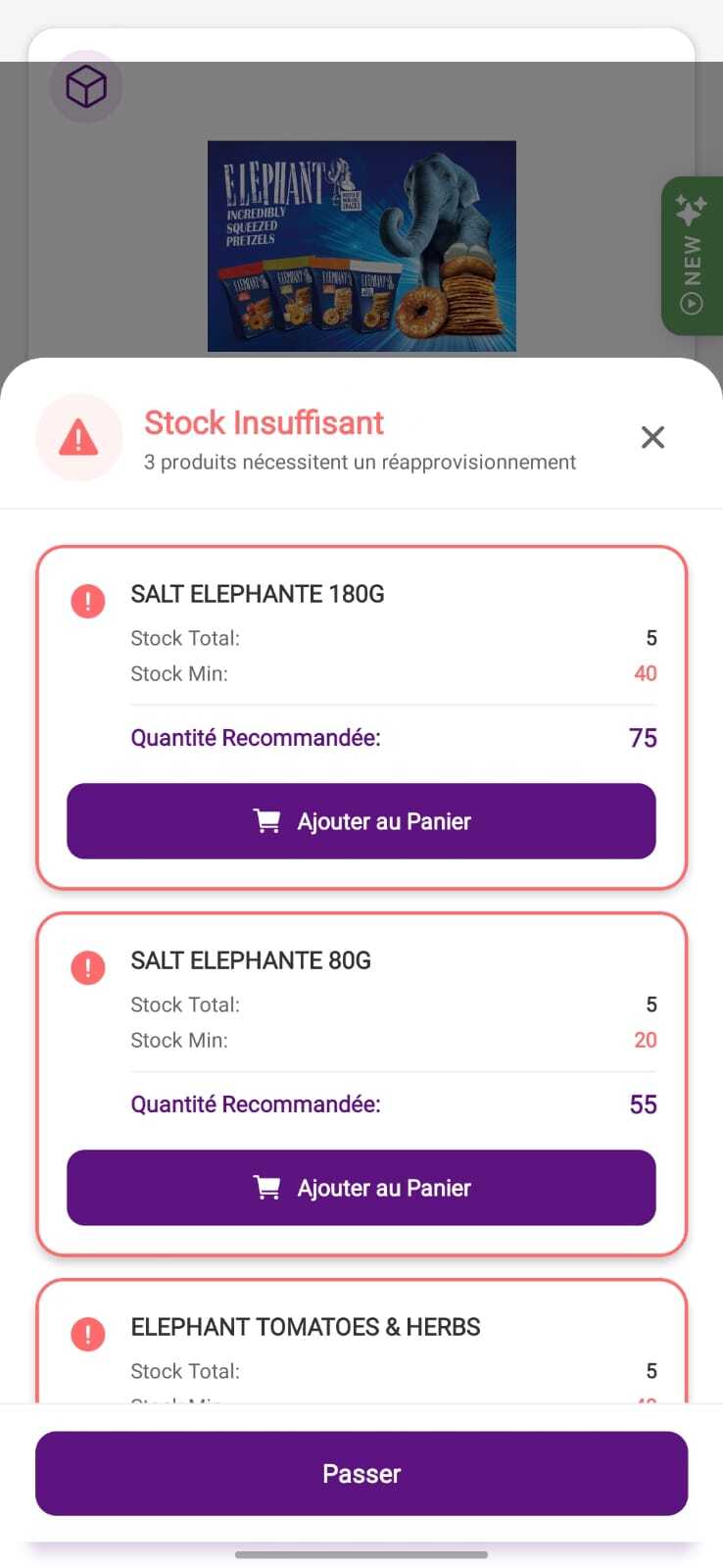Close the Stock Insuffisant dialog
The height and width of the screenshot is (1568, 723).
tap(652, 437)
